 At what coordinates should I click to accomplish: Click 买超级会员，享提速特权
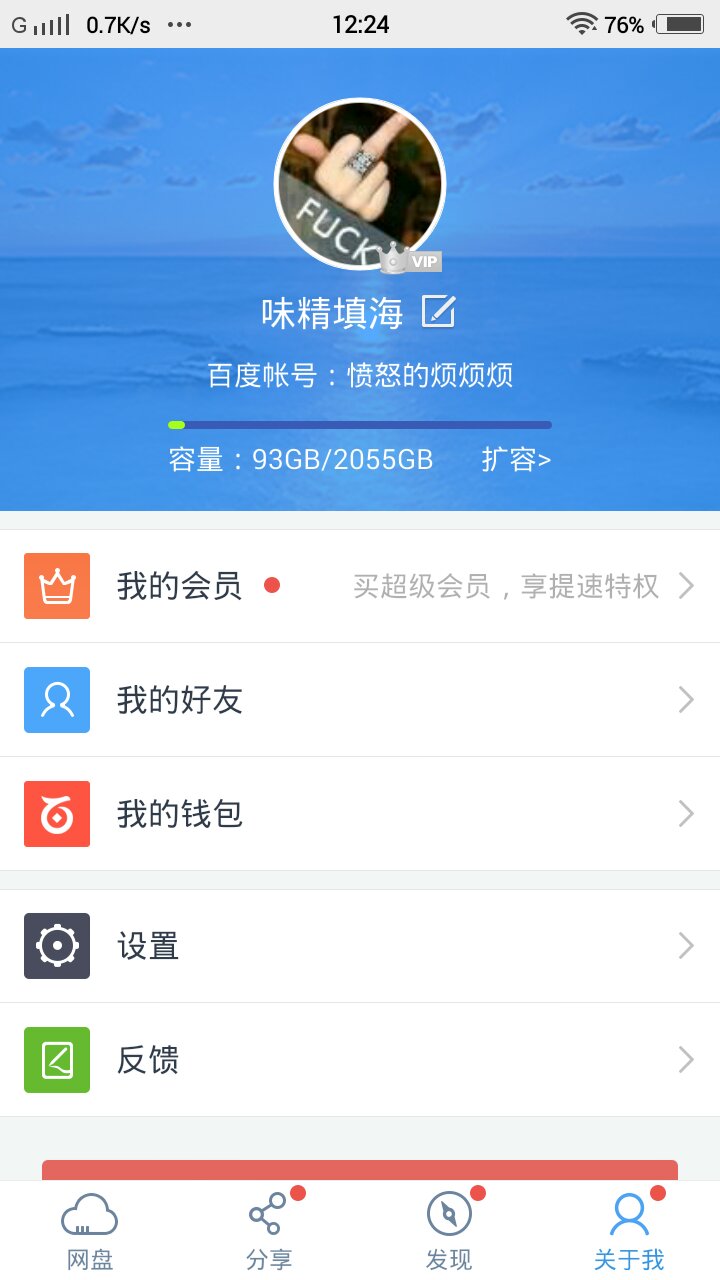point(505,586)
